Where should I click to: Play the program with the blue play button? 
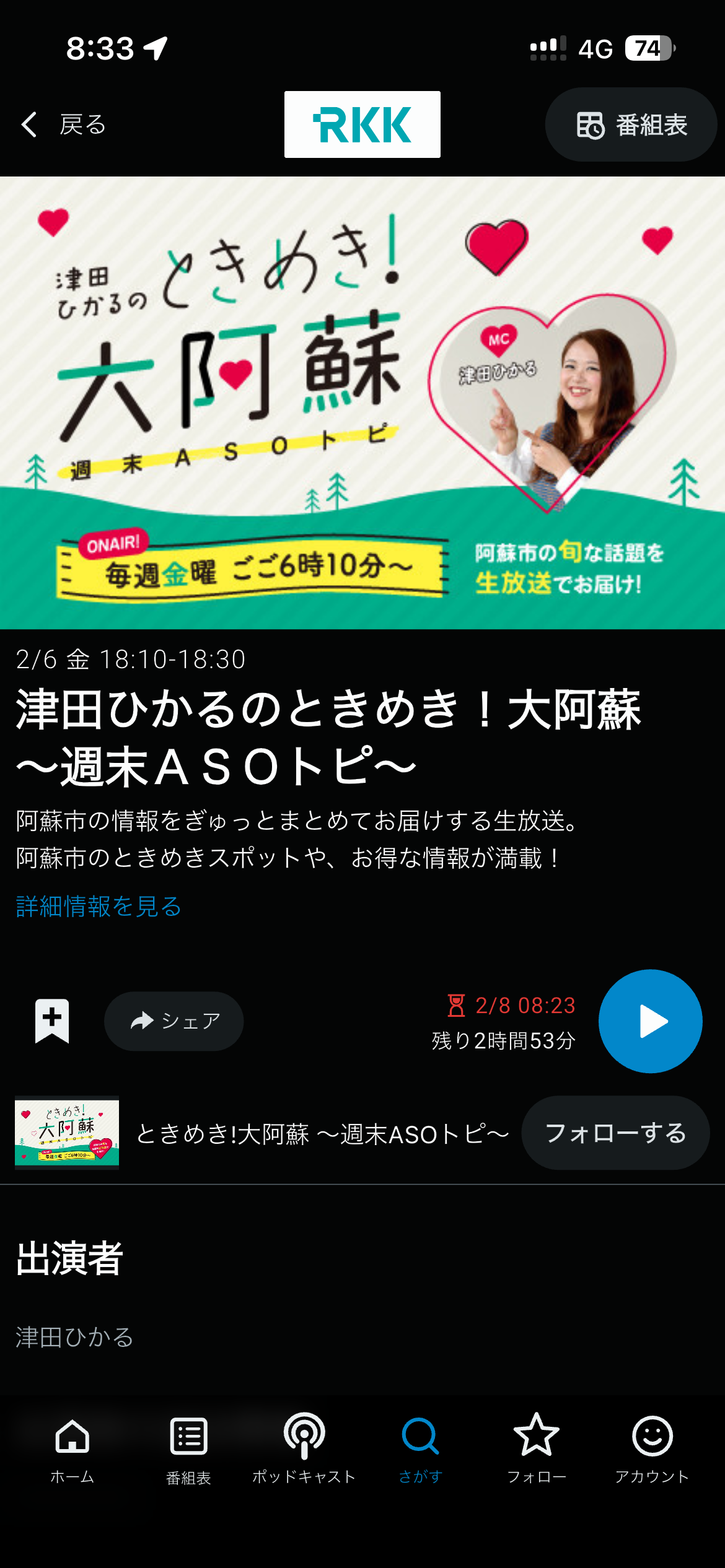650,1021
